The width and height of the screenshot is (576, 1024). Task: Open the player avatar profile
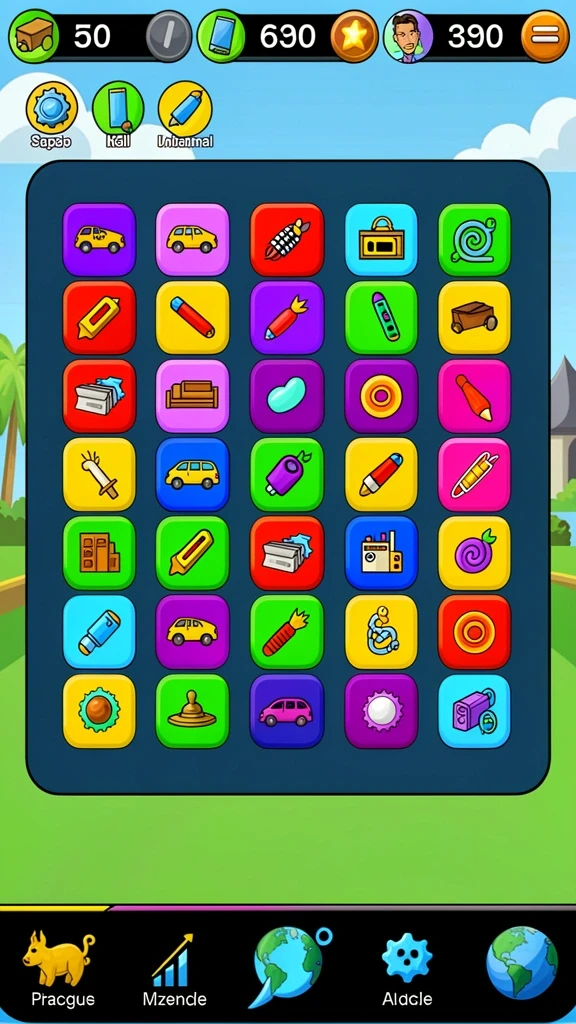(x=408, y=37)
